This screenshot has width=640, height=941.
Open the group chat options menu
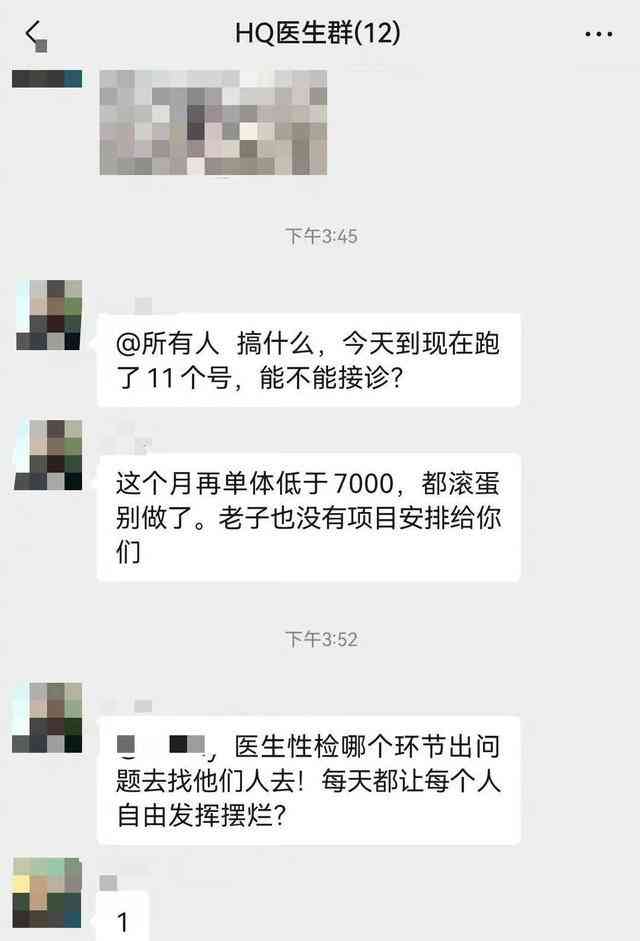598,34
